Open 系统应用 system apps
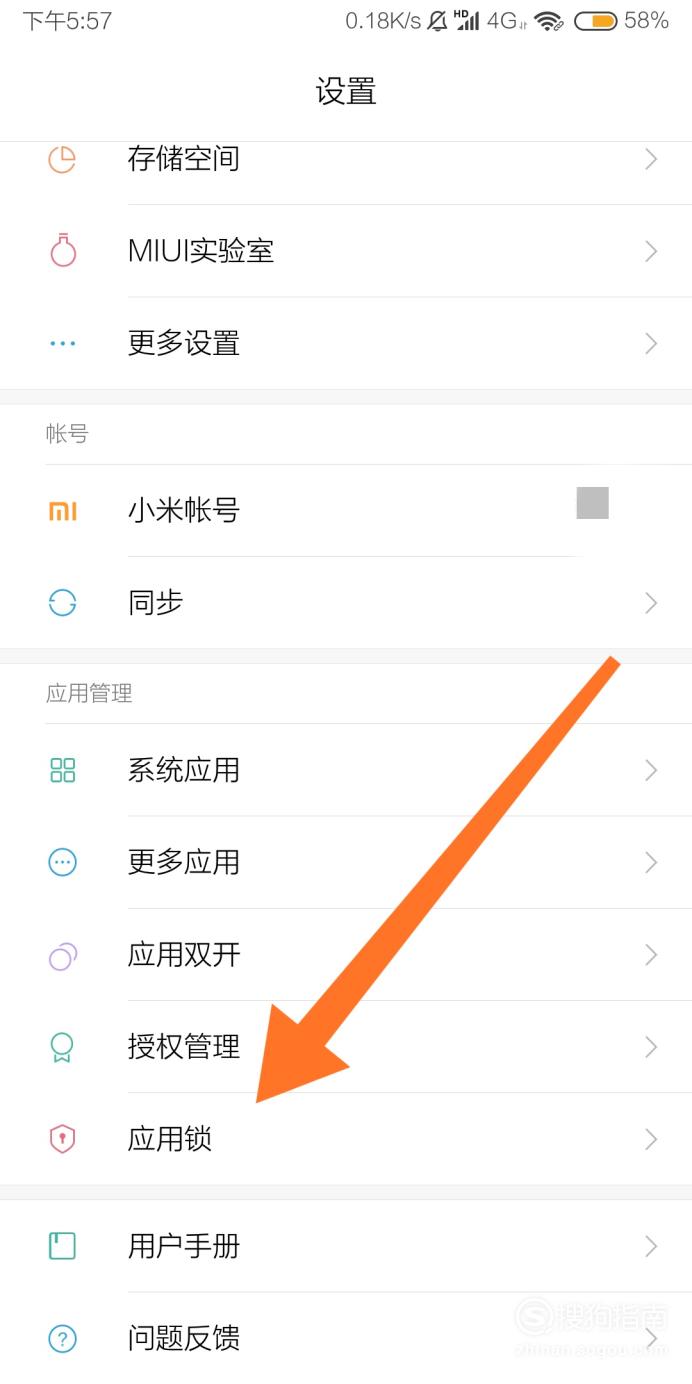This screenshot has height=1384, width=692. coord(346,770)
